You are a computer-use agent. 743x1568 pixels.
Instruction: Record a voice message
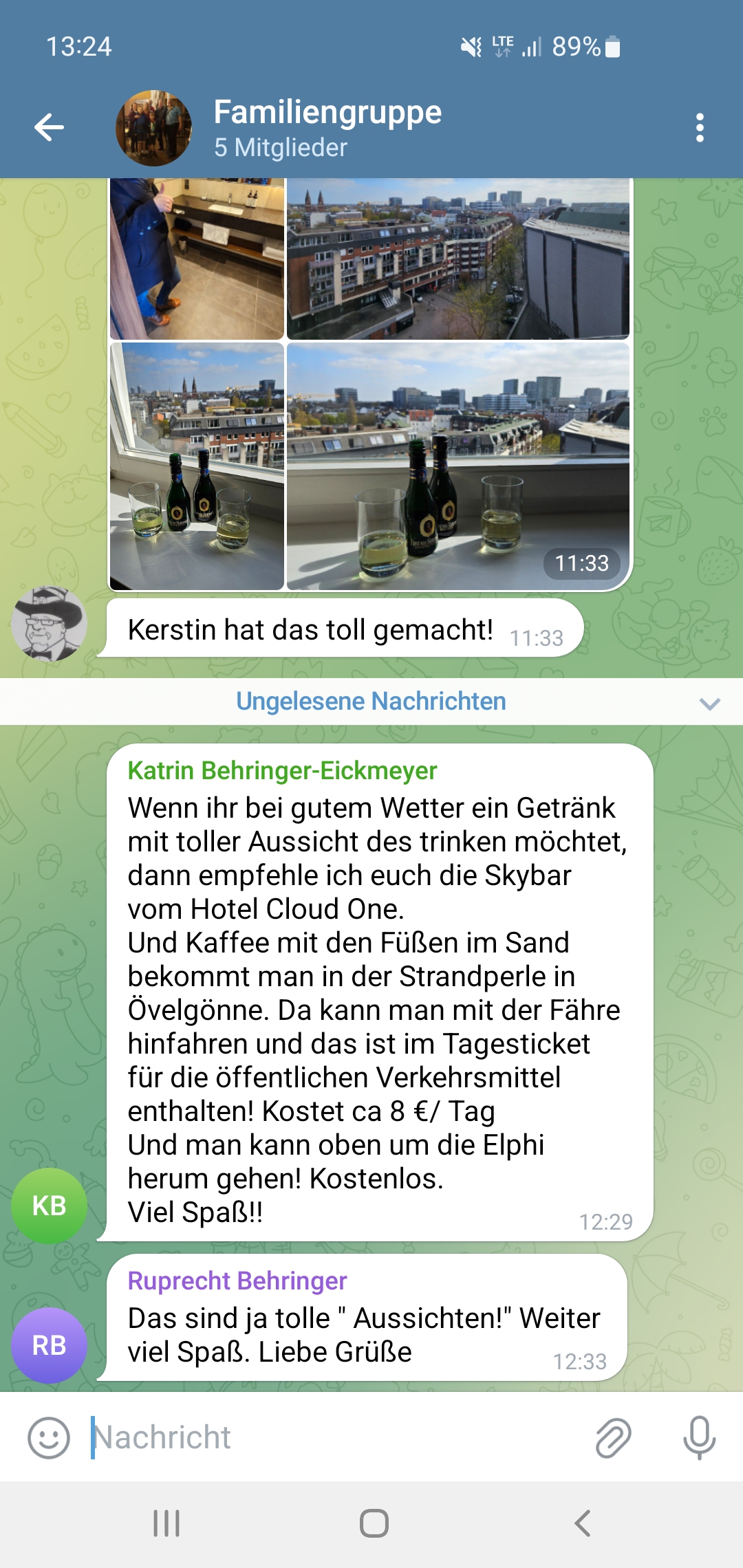pos(699,1437)
